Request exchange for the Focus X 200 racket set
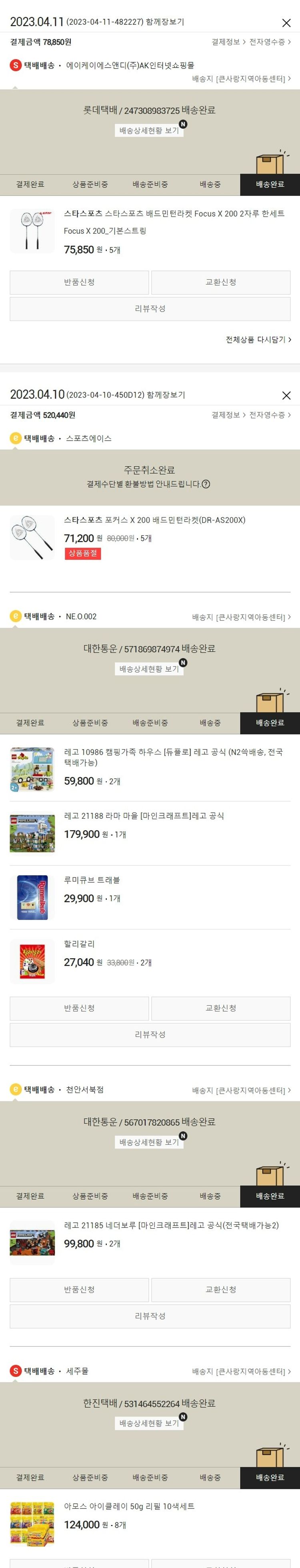The width and height of the screenshot is (300, 1568). pos(221,283)
